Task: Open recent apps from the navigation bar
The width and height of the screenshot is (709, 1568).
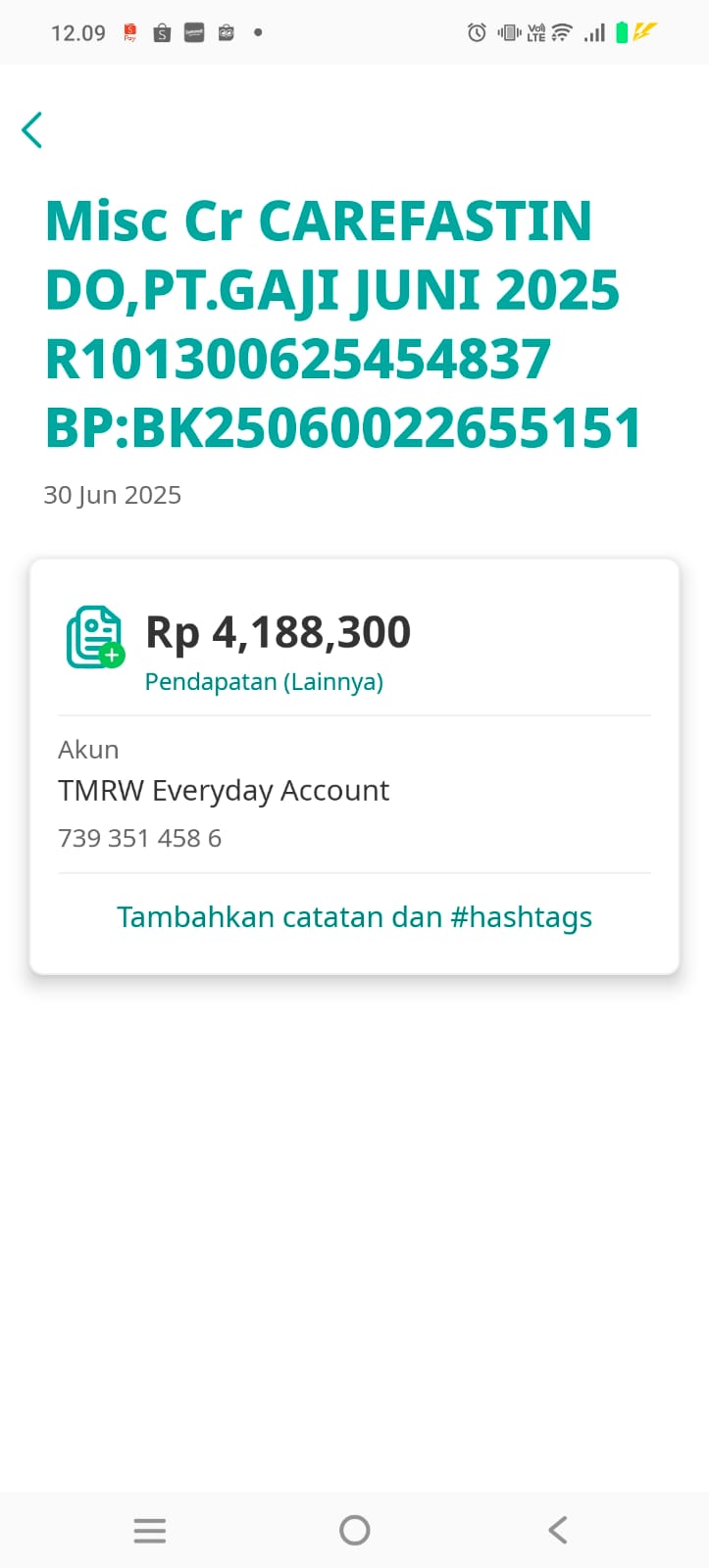Action: 150,1530
